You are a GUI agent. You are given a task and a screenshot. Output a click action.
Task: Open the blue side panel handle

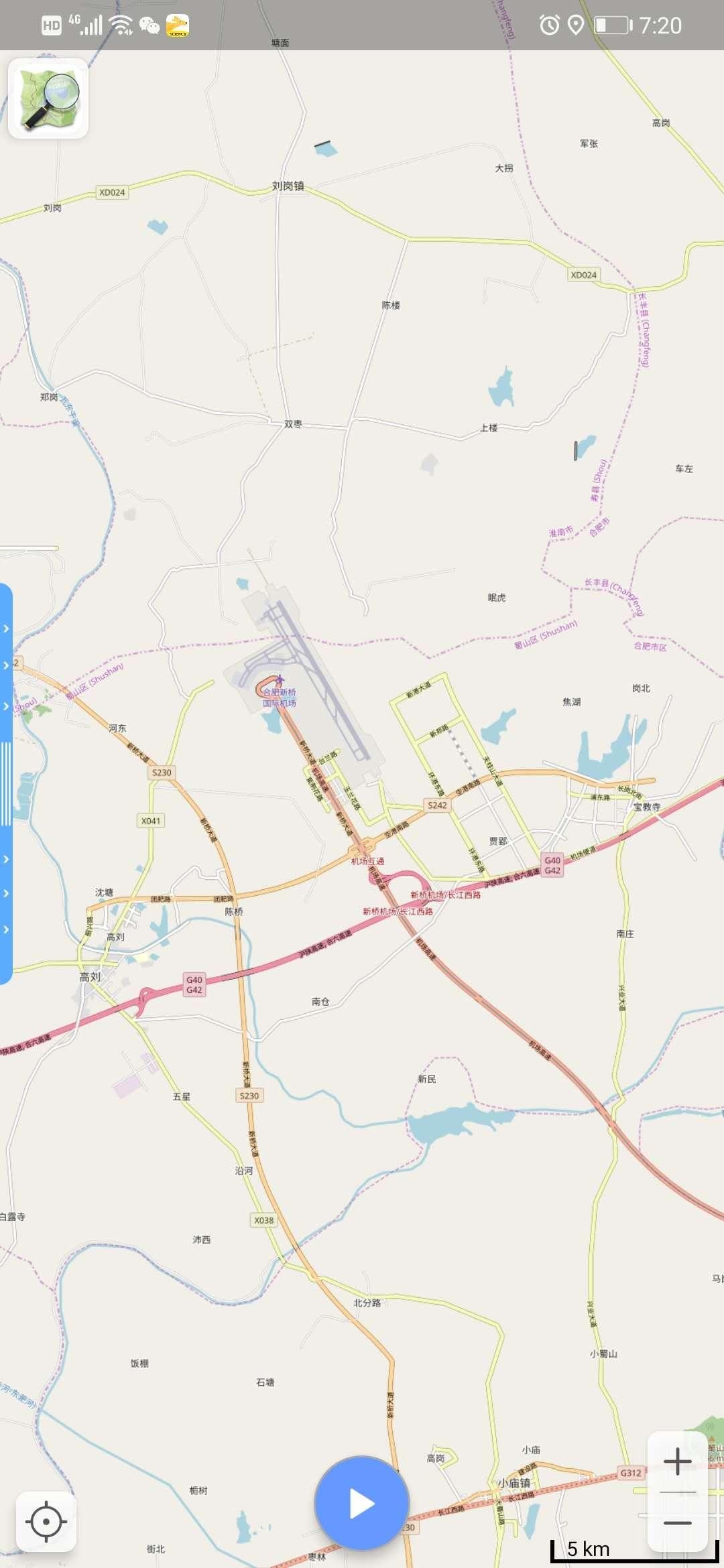tap(6, 783)
